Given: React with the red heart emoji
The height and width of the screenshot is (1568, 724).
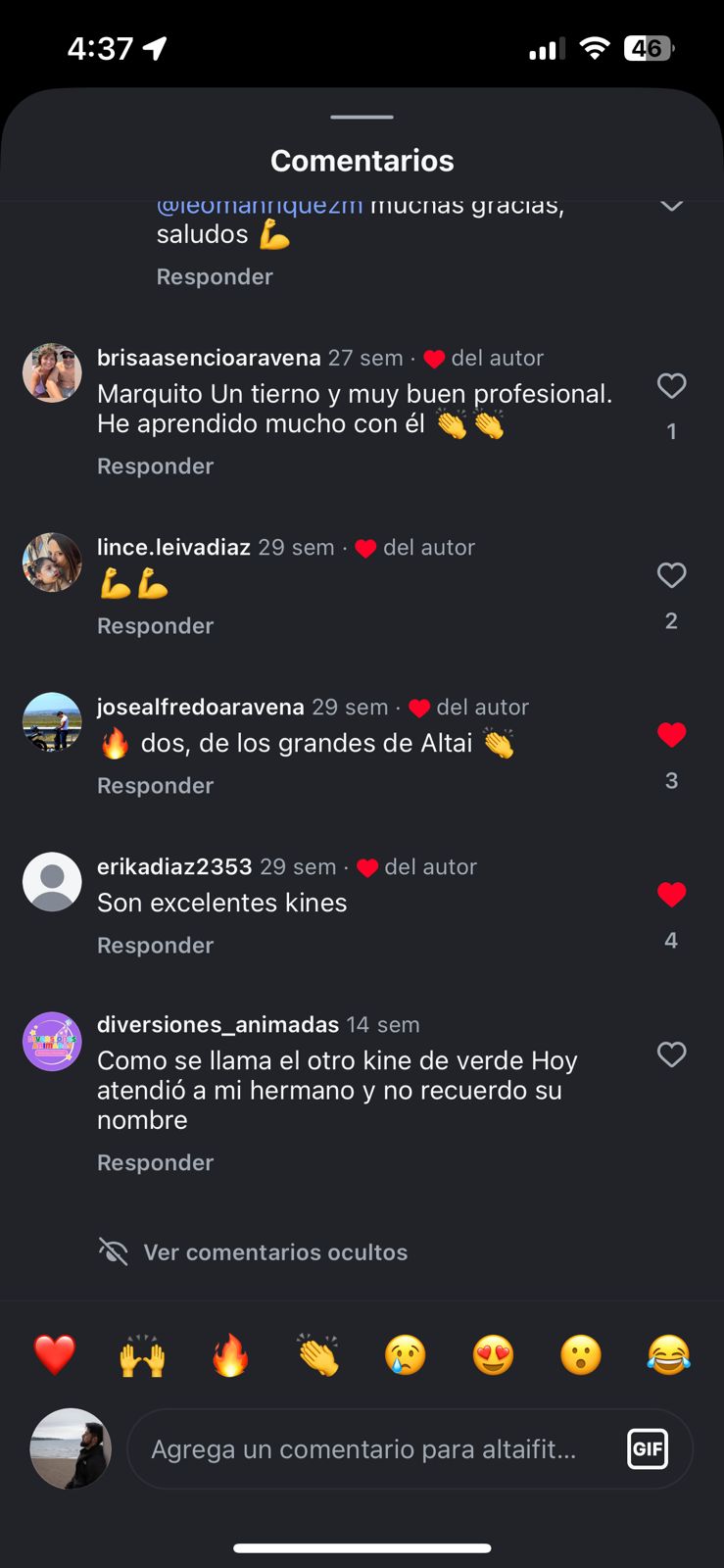Looking at the screenshot, I should pyautogui.click(x=54, y=1355).
